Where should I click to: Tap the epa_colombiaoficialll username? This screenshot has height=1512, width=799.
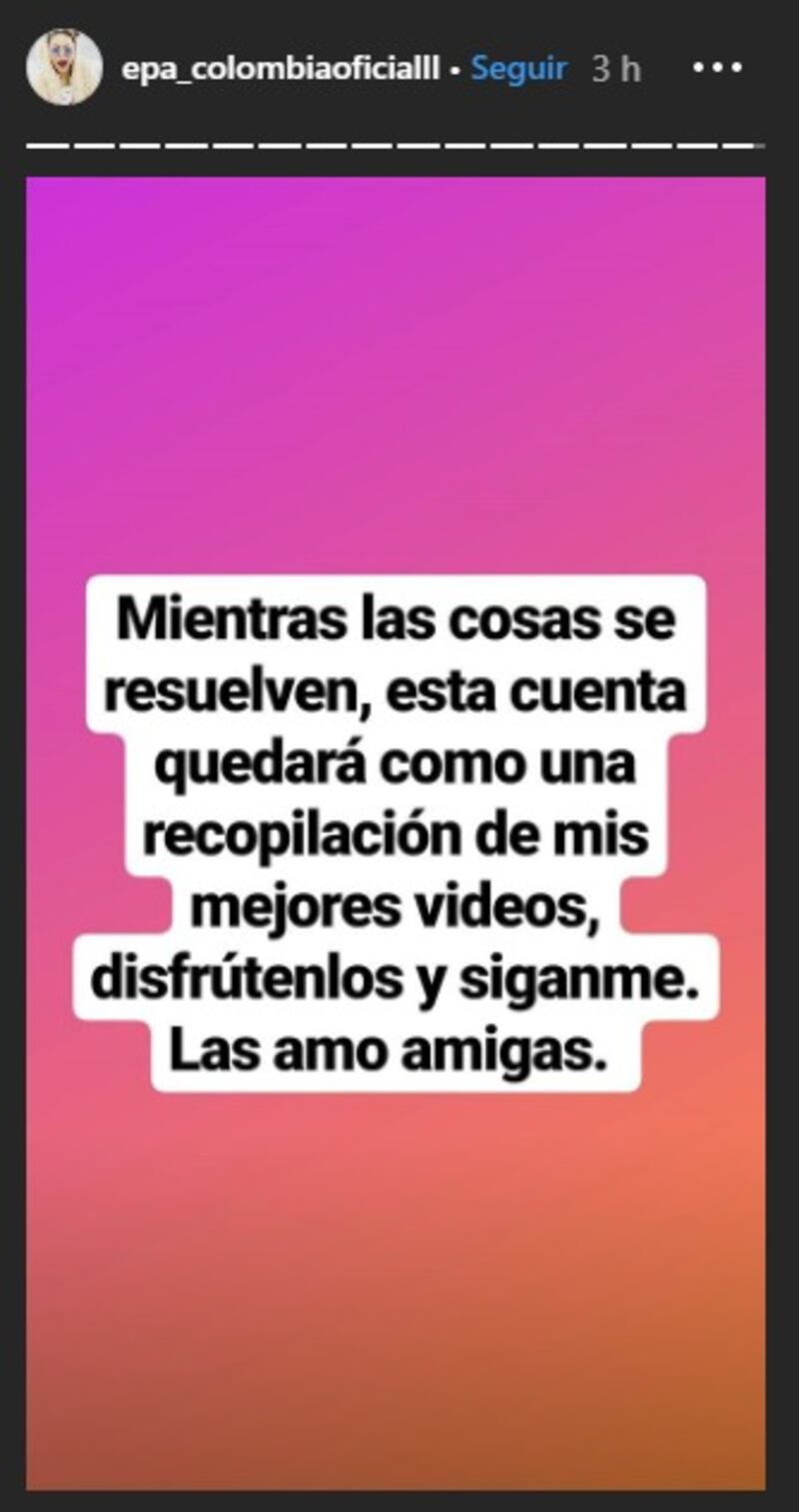280,69
